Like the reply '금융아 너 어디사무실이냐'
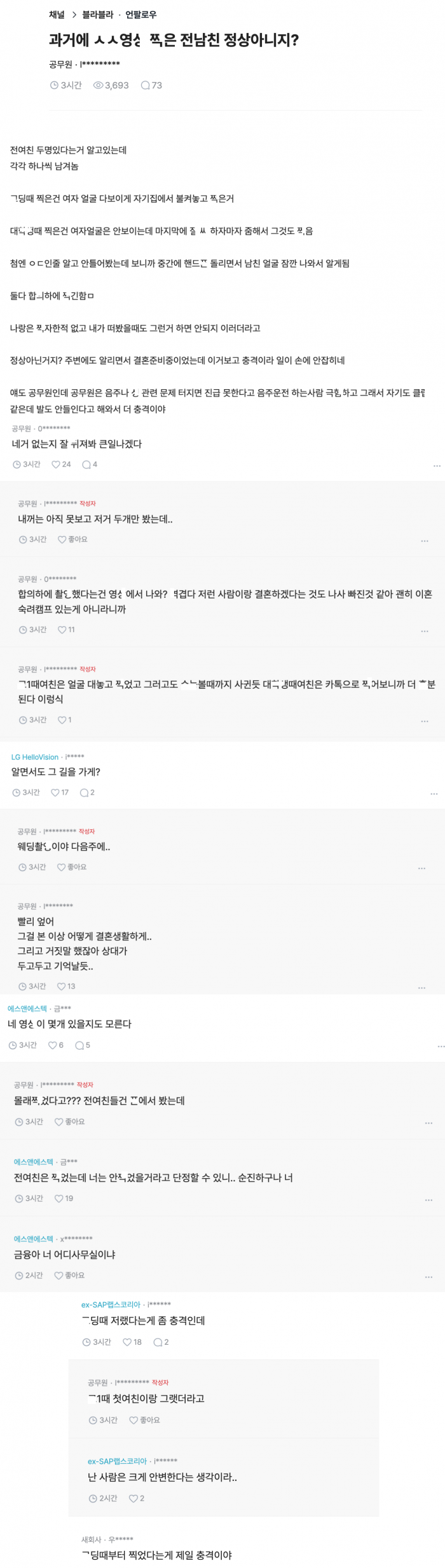This screenshot has width=445, height=1568. (69, 1275)
